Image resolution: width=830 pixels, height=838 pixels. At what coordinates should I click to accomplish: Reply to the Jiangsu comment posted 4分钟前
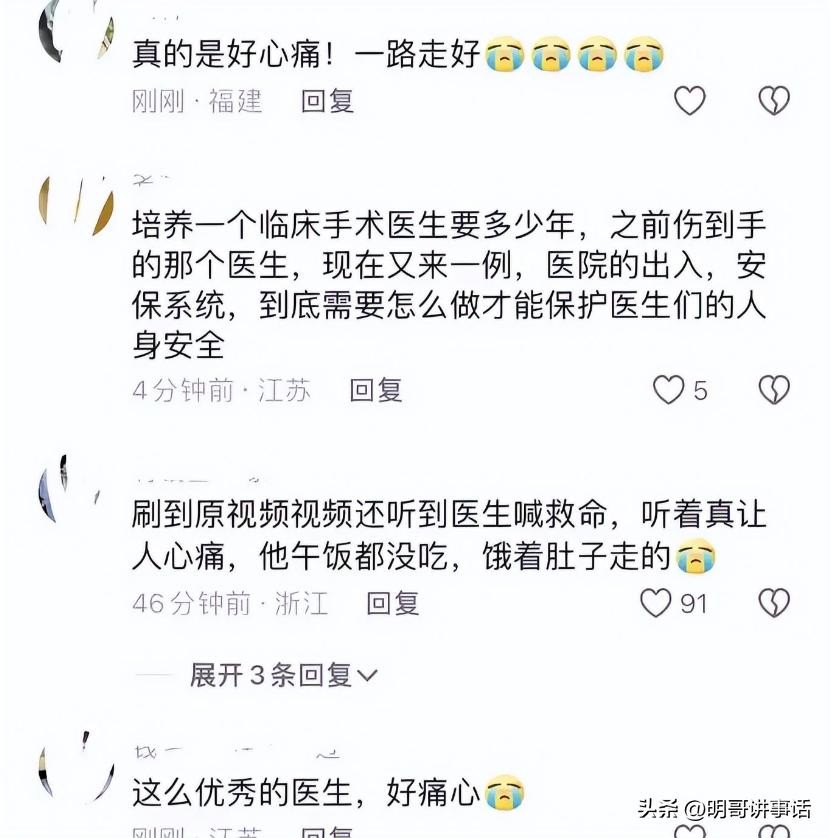click(376, 390)
